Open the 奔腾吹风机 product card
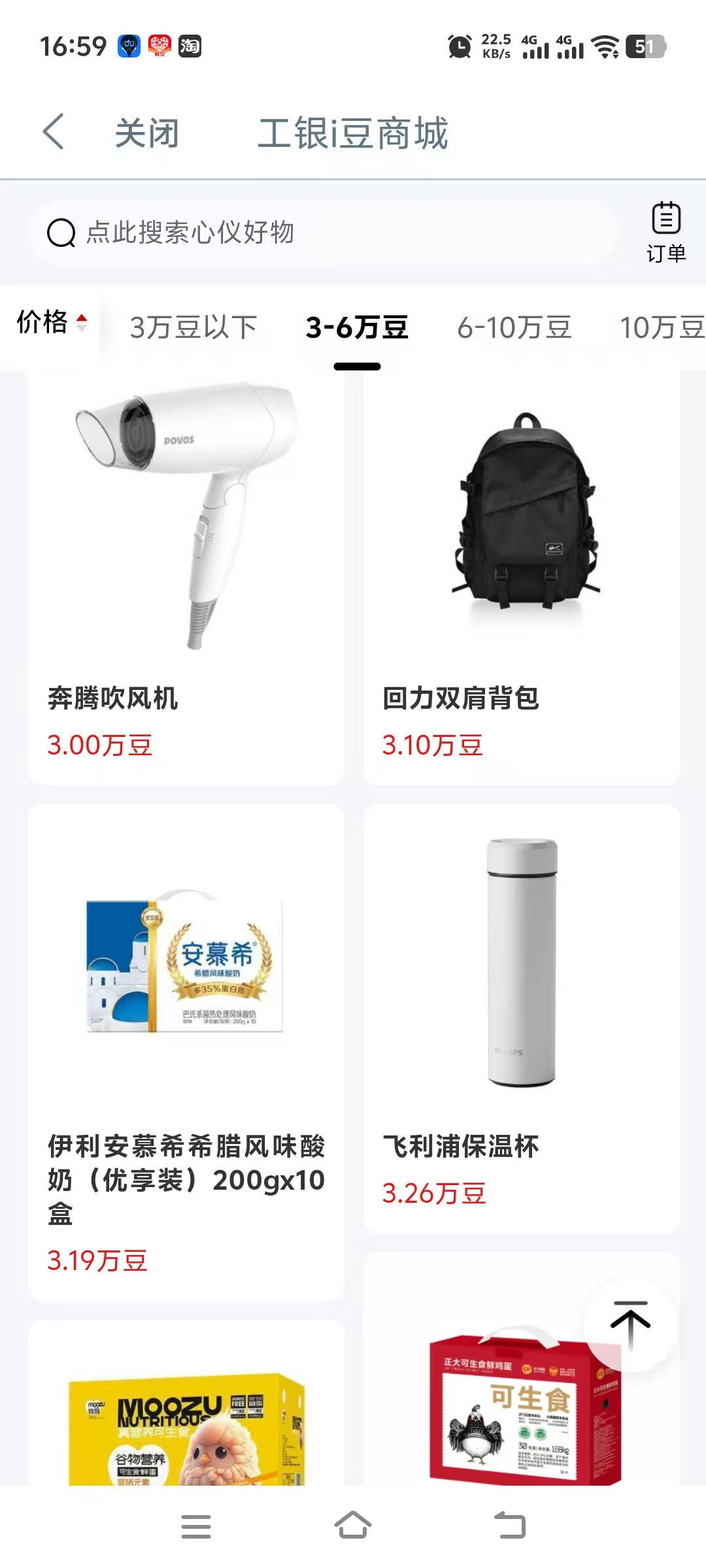The width and height of the screenshot is (706, 1568). 186,575
